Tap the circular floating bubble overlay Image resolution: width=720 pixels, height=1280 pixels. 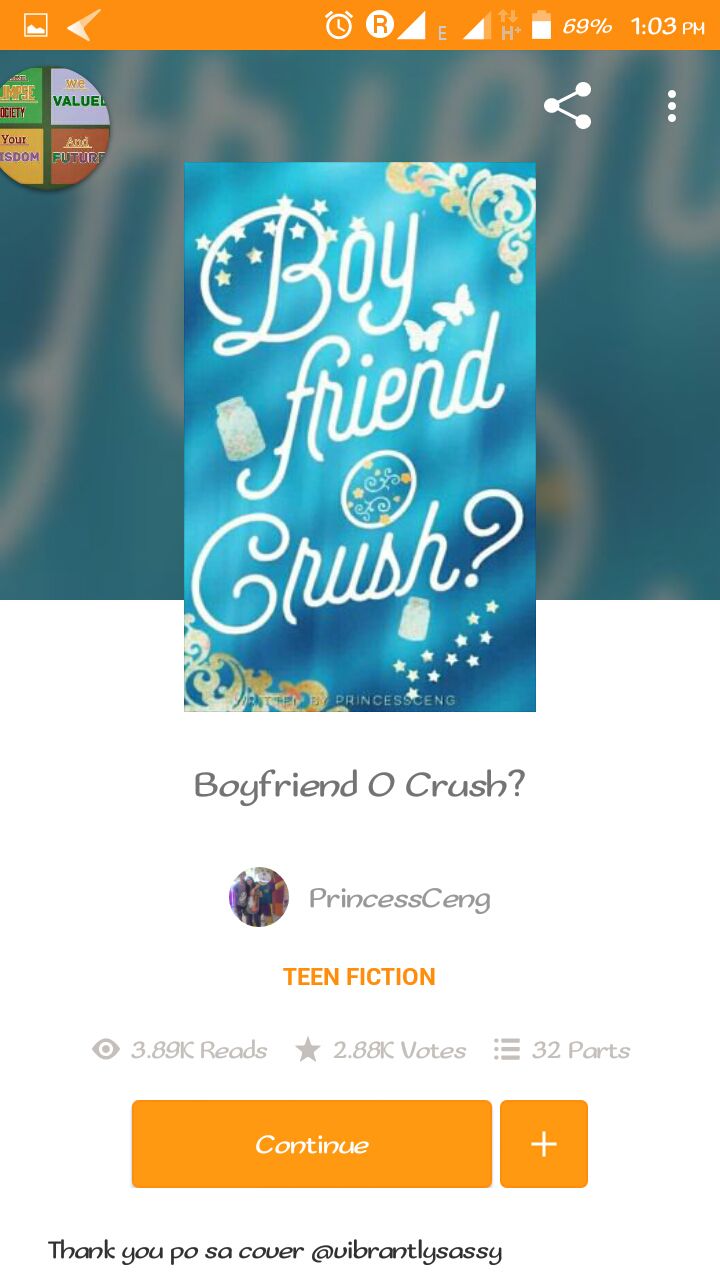coord(52,127)
